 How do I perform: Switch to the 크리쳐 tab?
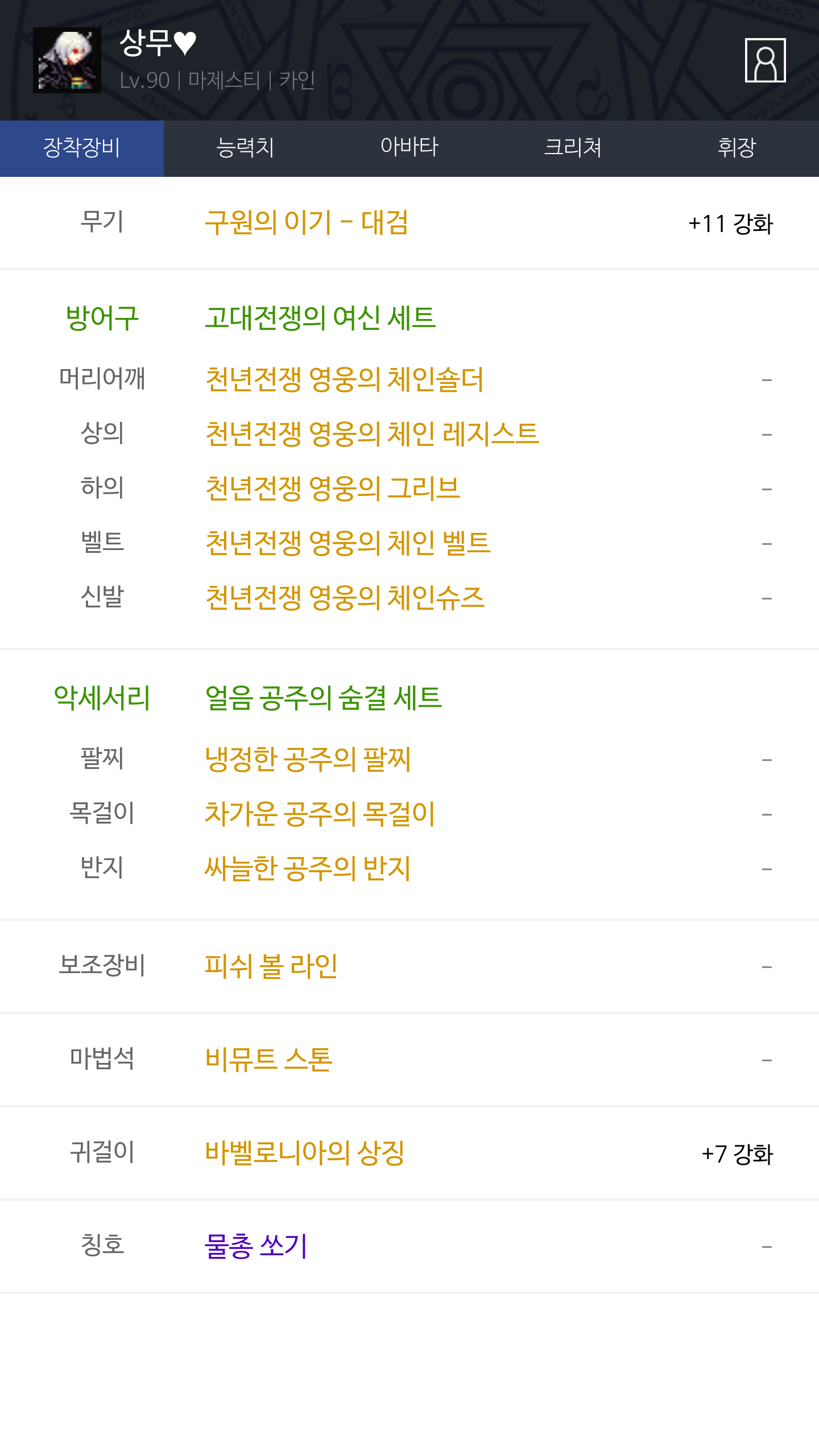[573, 148]
